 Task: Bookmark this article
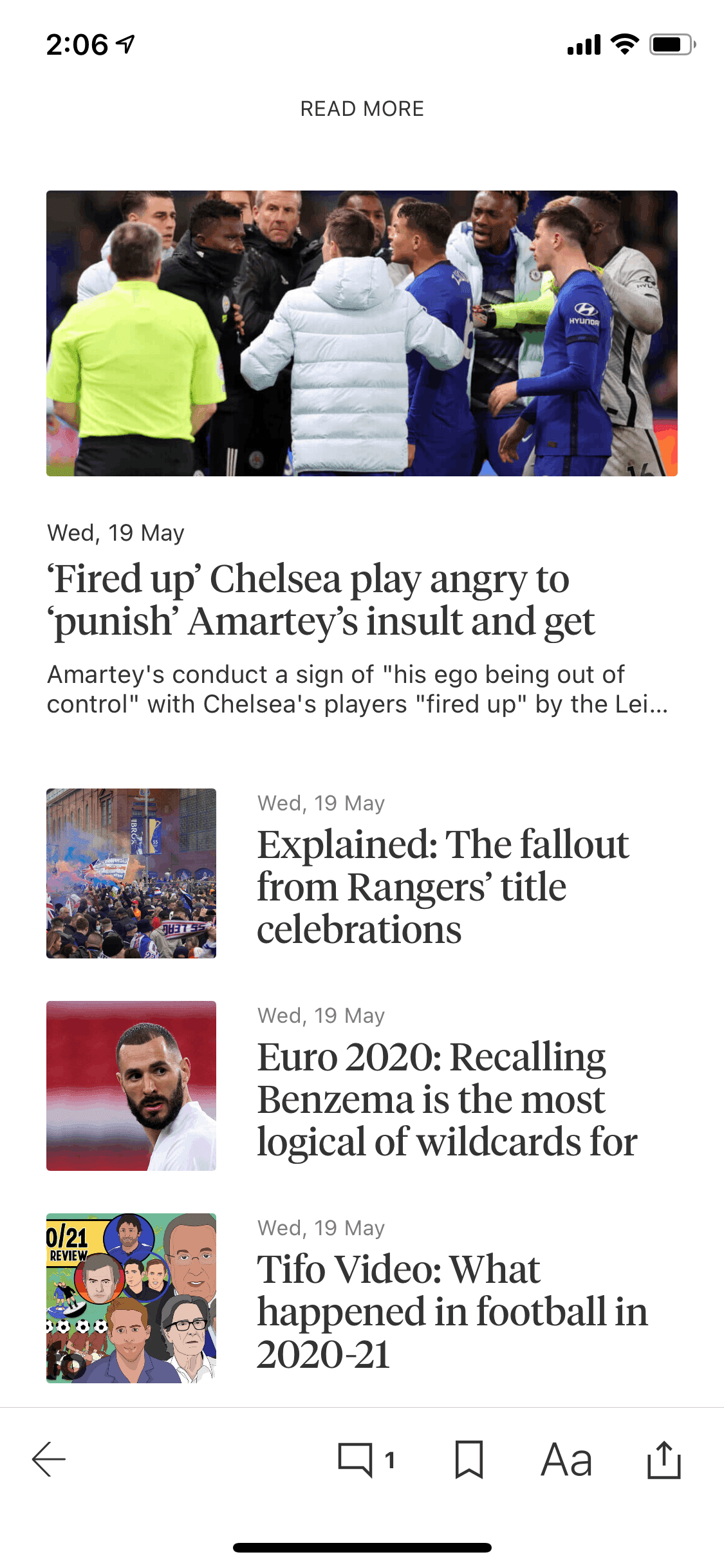(x=469, y=1459)
